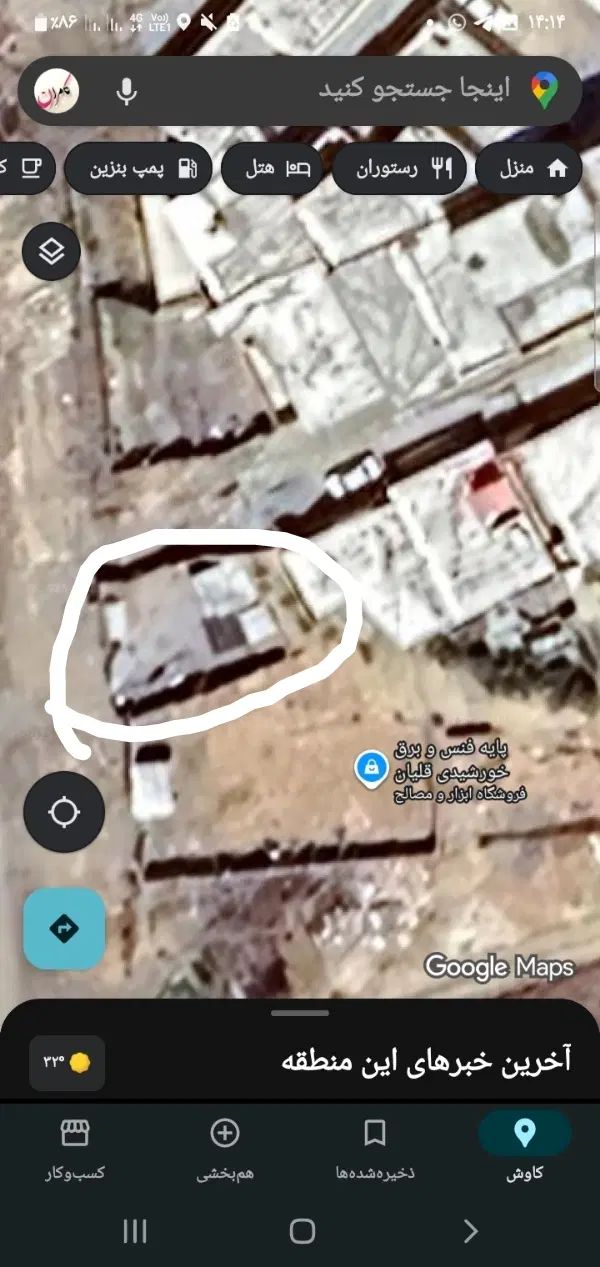This screenshot has width=600, height=1267.
Task: Start voice search with the microphone
Action: click(126, 91)
